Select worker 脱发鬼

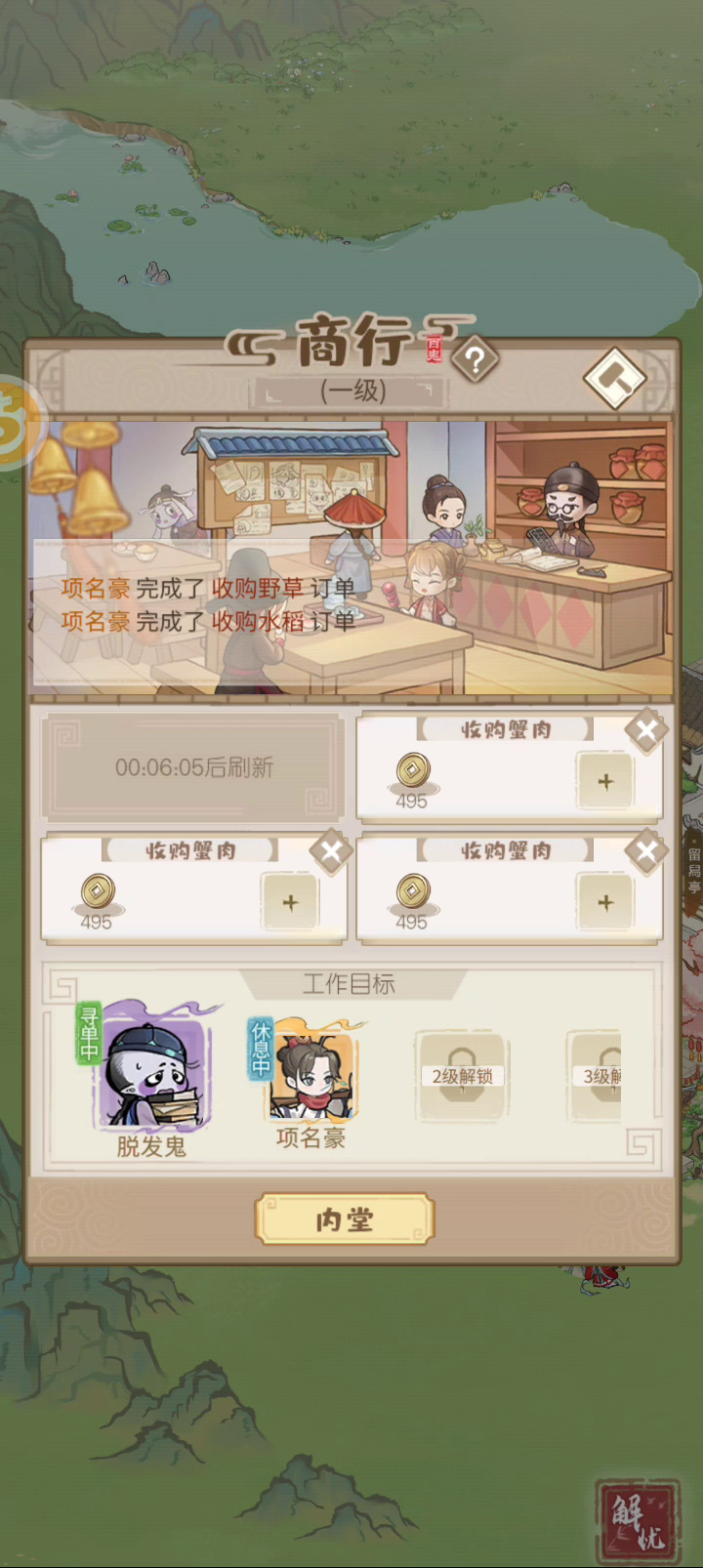(x=152, y=1078)
